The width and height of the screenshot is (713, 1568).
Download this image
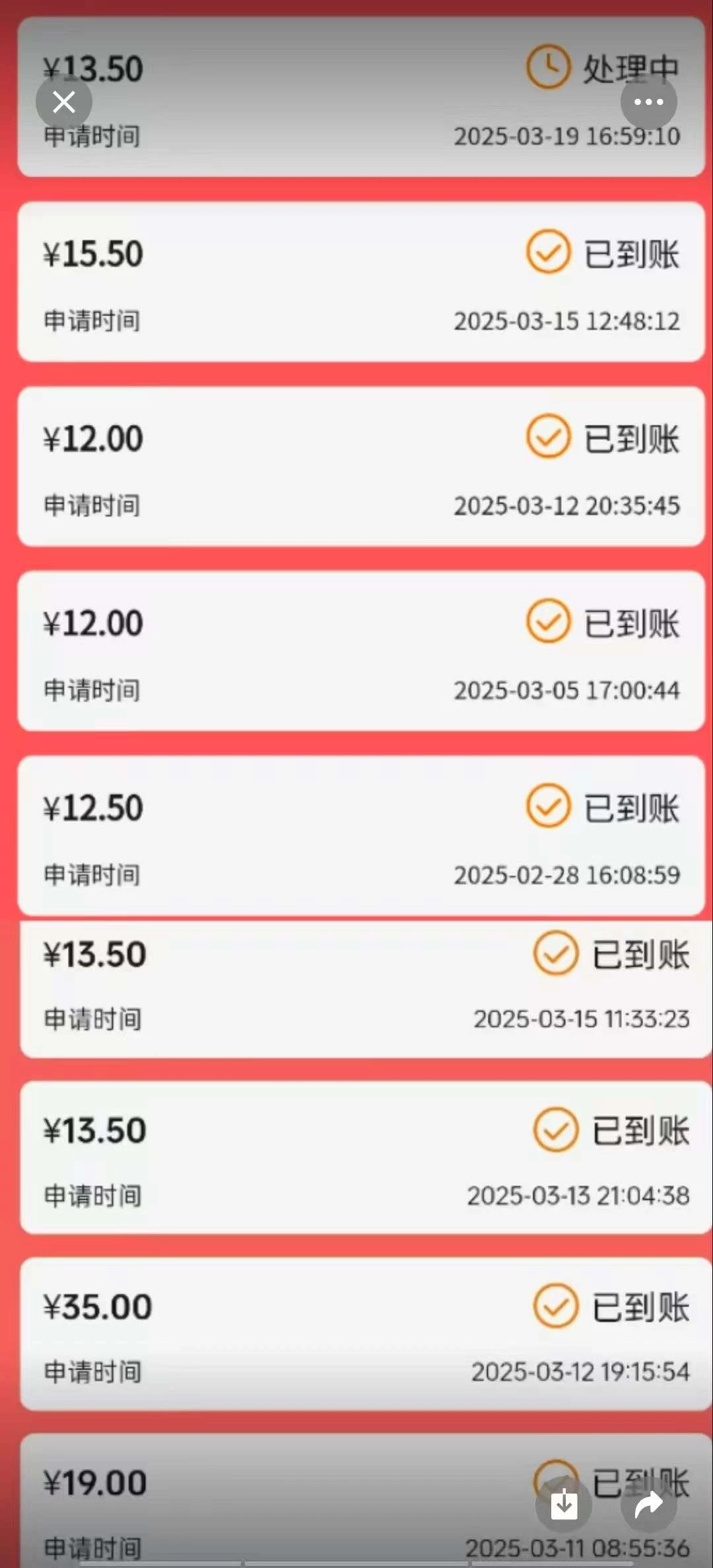coord(564,1504)
